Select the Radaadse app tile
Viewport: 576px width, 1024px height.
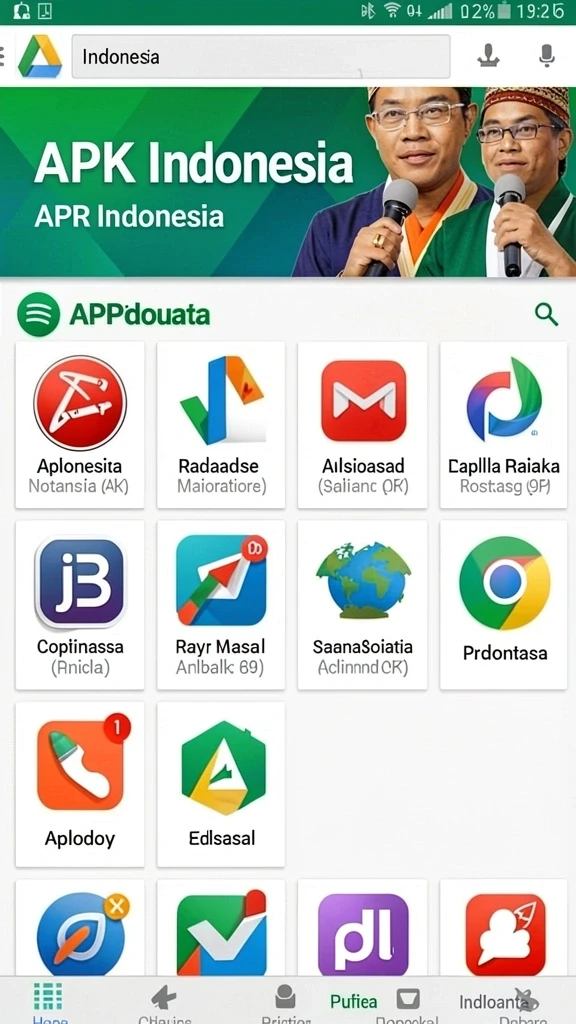pyautogui.click(x=221, y=424)
